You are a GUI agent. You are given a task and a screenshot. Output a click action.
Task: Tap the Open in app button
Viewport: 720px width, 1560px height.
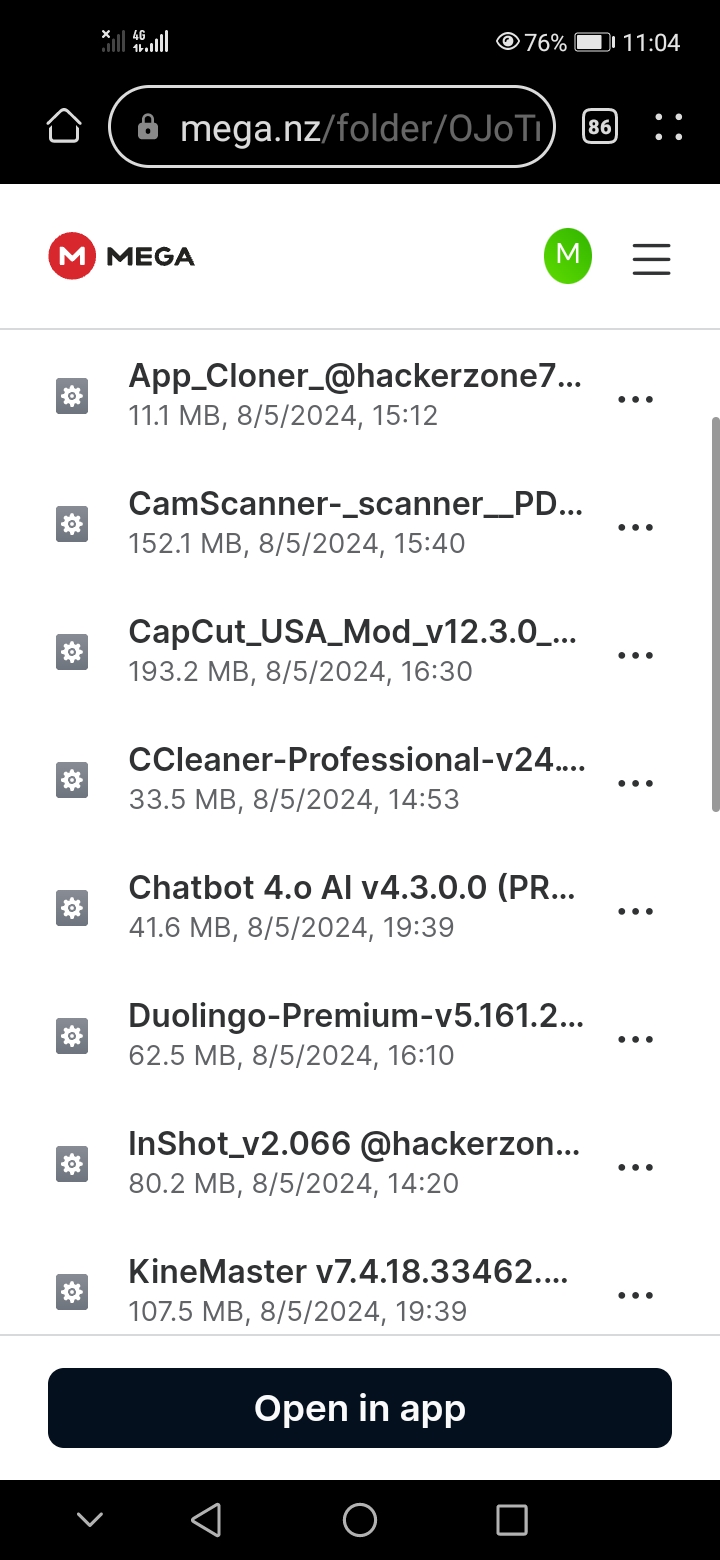[x=360, y=1408]
